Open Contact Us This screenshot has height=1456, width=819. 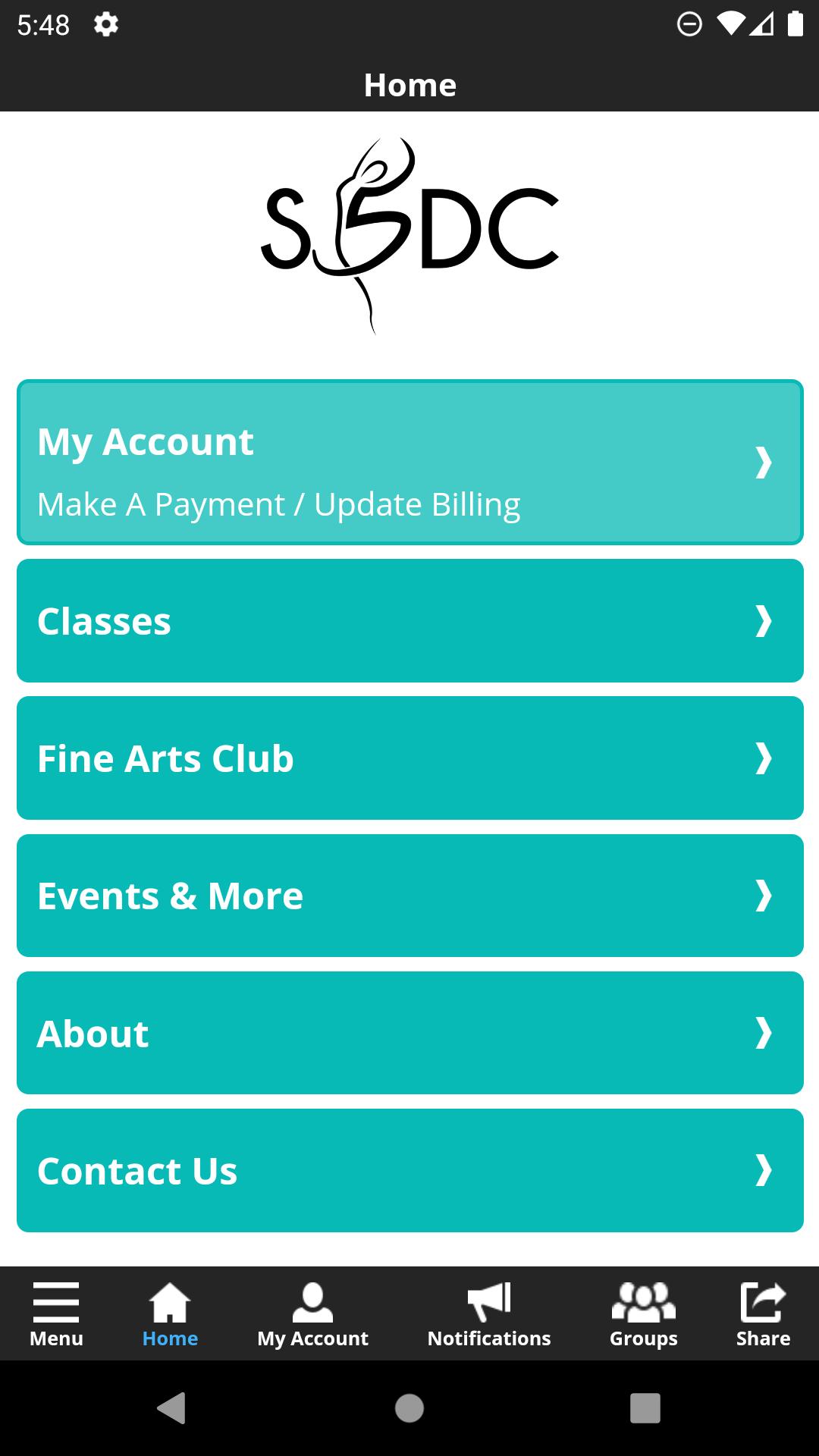409,1170
